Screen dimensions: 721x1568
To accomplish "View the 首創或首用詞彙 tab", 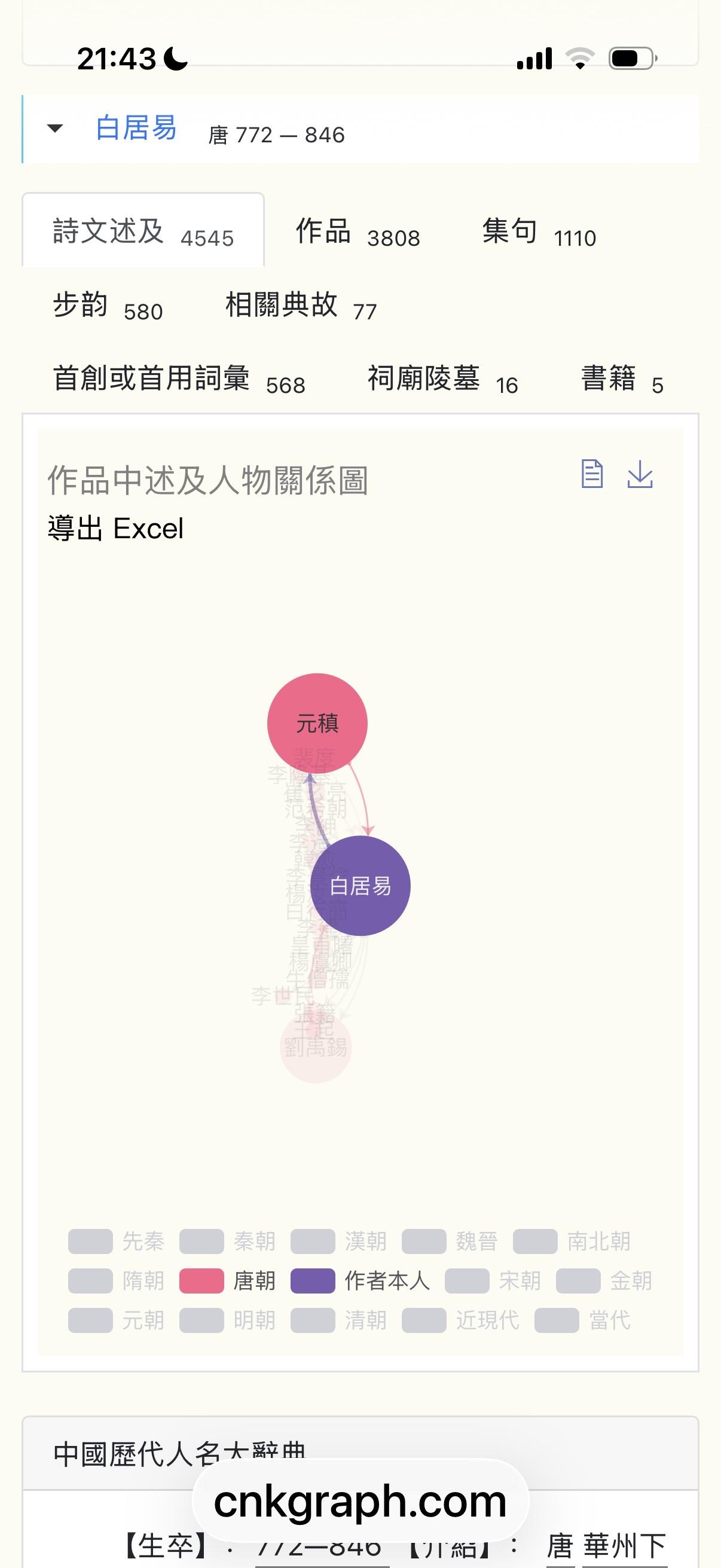I will click(x=179, y=380).
